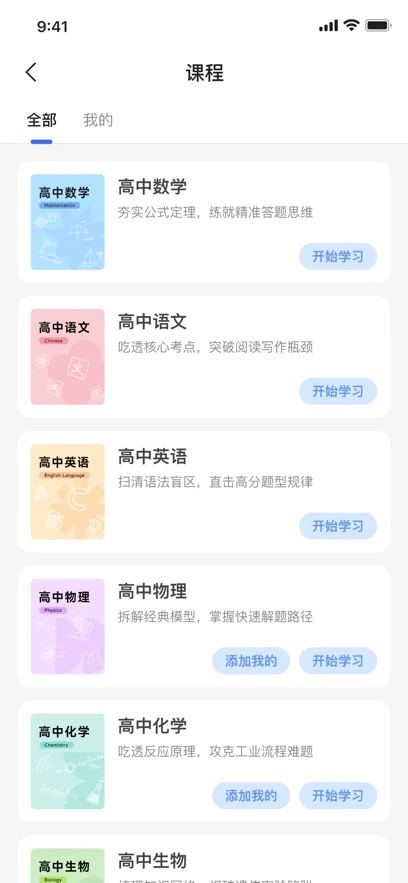Open the 高中生物 course card
Screen dimensions: 408x883
[204, 859]
